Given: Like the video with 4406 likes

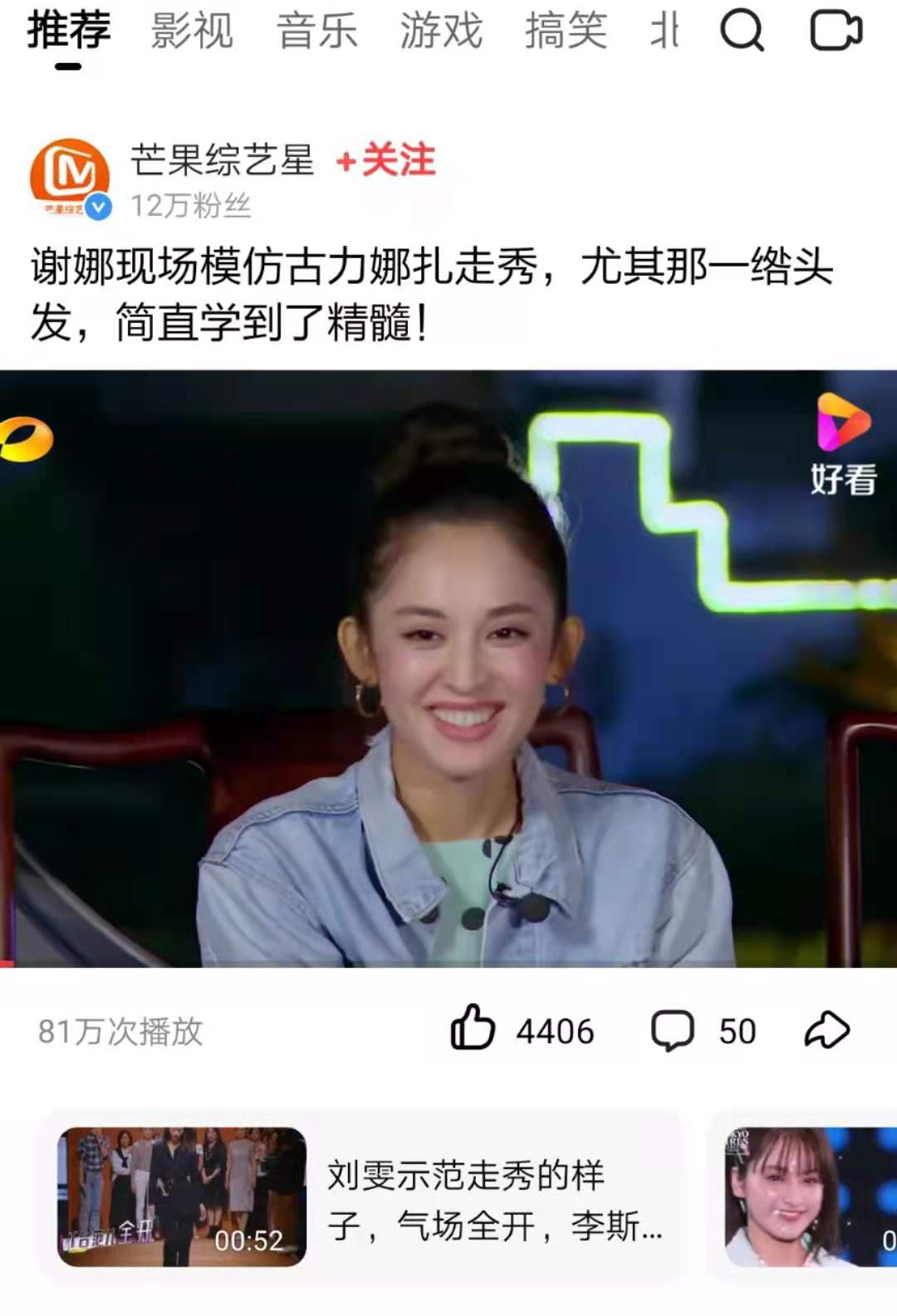Looking at the screenshot, I should pos(473,1030).
